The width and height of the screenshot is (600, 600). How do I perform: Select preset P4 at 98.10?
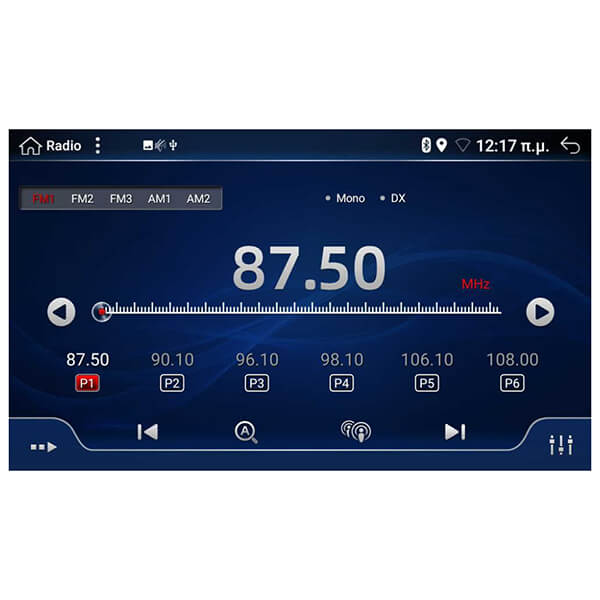342,370
